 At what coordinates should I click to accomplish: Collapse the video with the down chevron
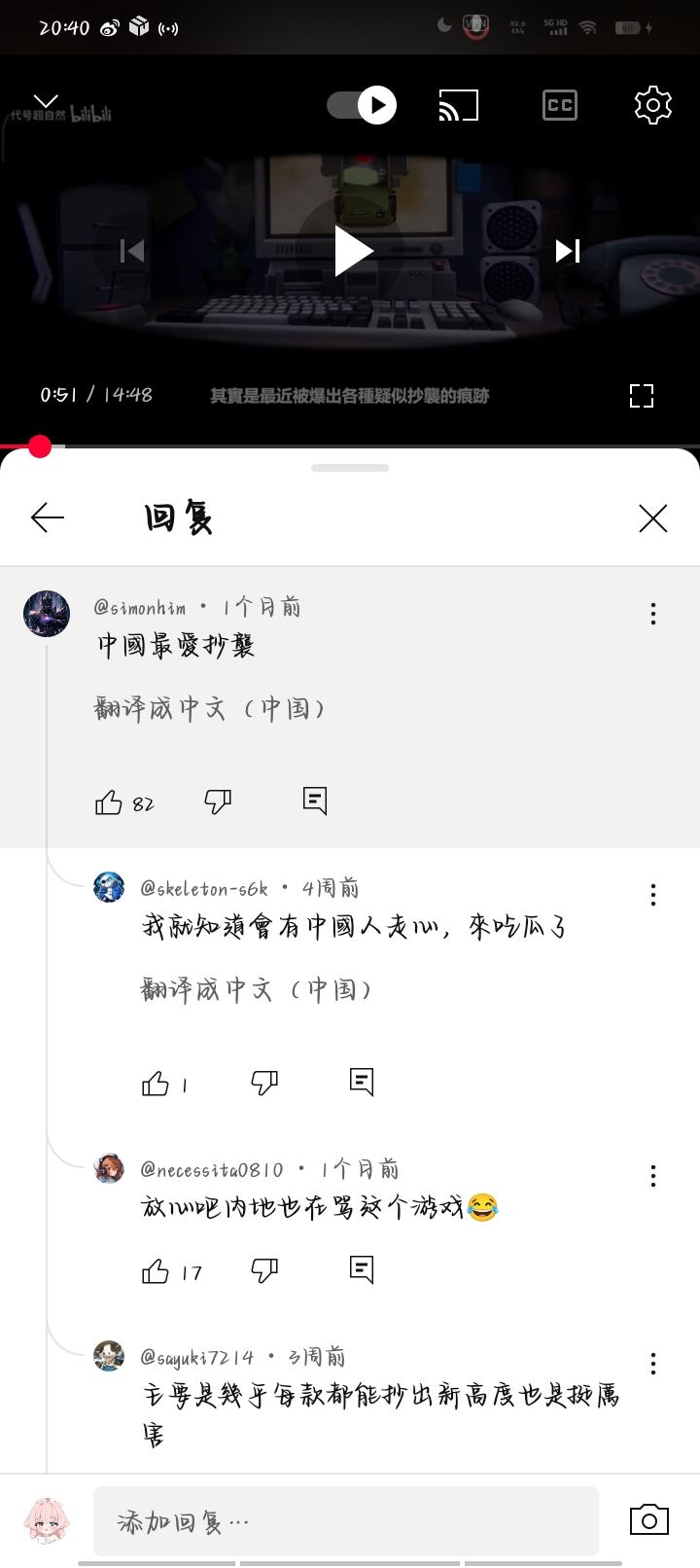44,98
